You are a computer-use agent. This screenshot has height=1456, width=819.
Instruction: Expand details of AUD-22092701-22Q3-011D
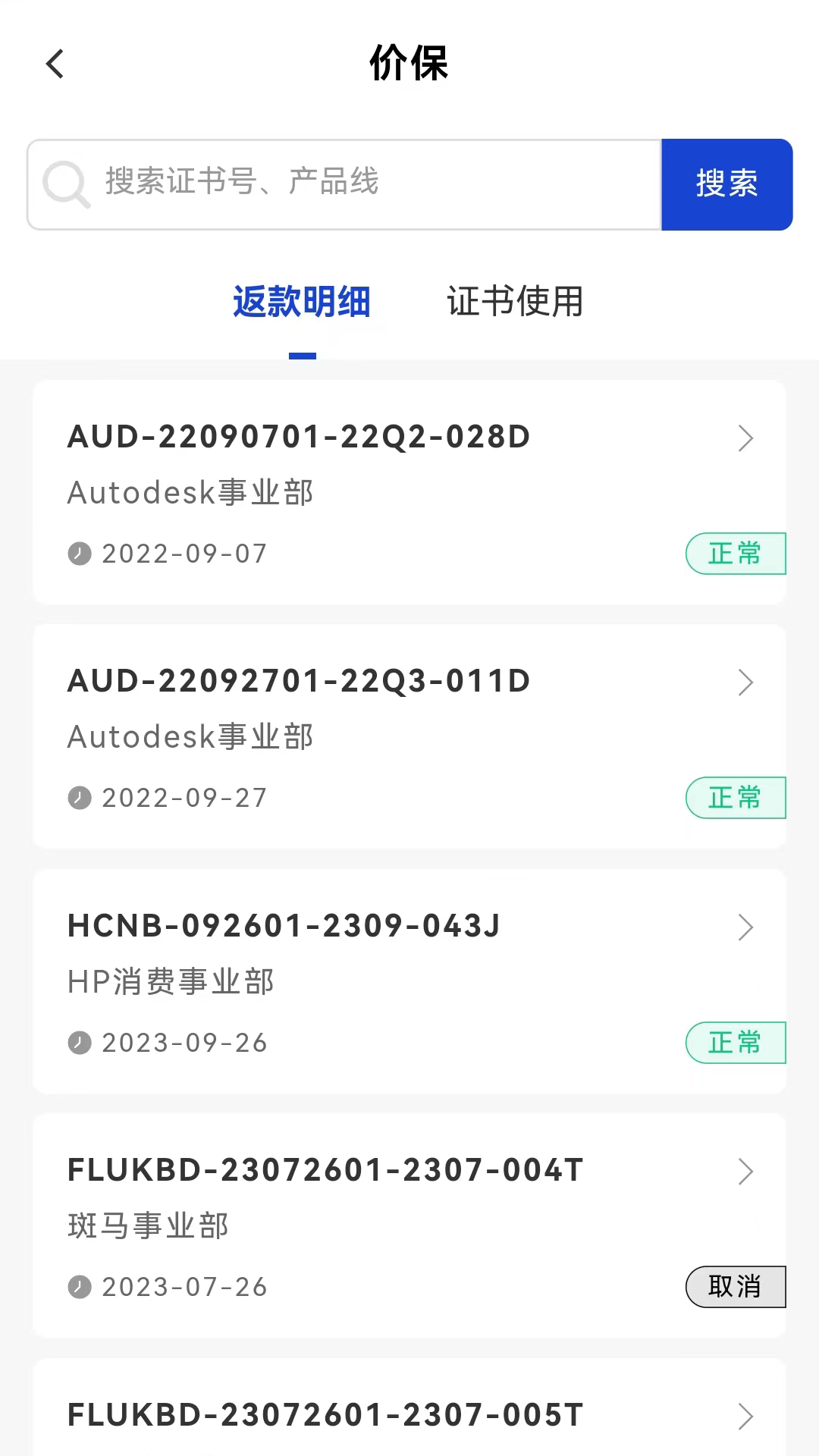coord(746,682)
